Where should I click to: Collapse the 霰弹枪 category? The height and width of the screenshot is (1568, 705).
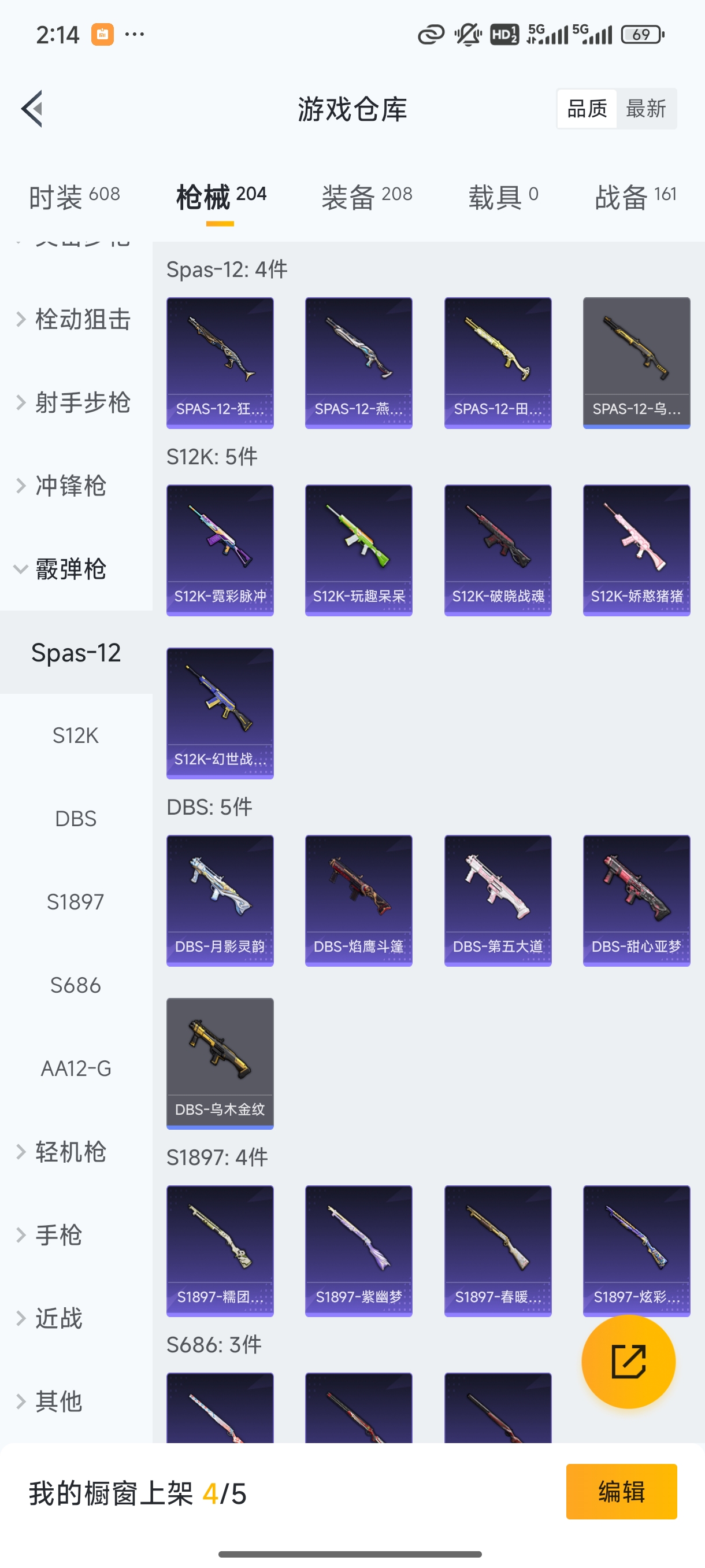coord(70,569)
